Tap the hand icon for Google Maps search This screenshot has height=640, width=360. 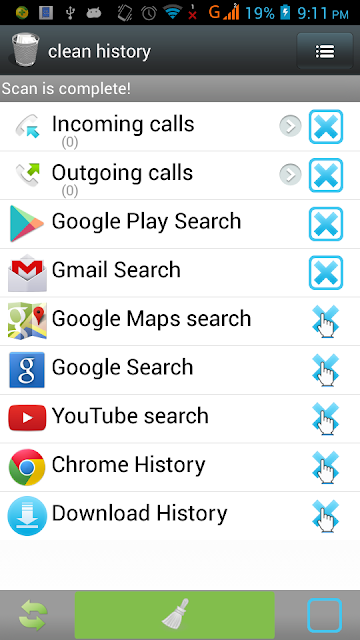coord(326,321)
